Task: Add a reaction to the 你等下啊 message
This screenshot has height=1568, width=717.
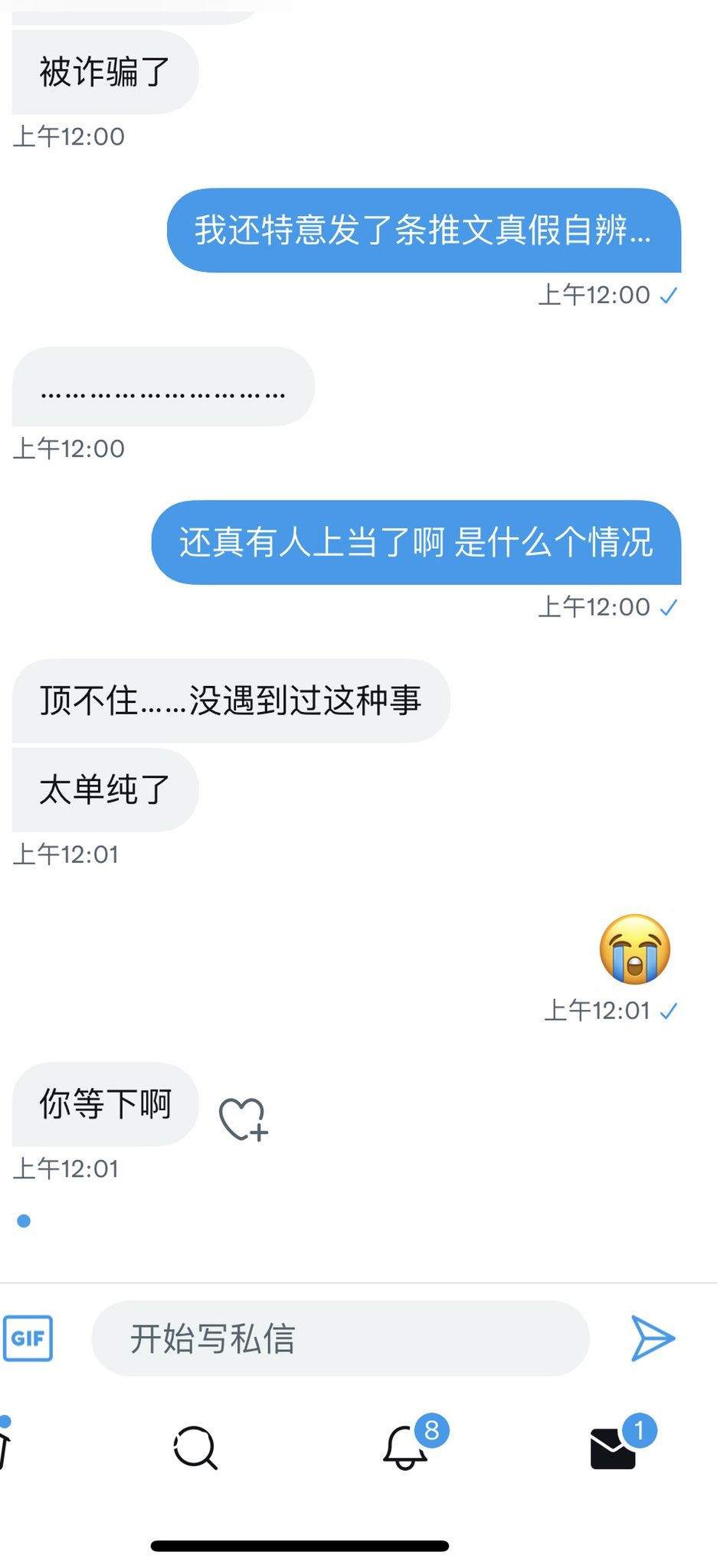Action: tap(243, 1119)
